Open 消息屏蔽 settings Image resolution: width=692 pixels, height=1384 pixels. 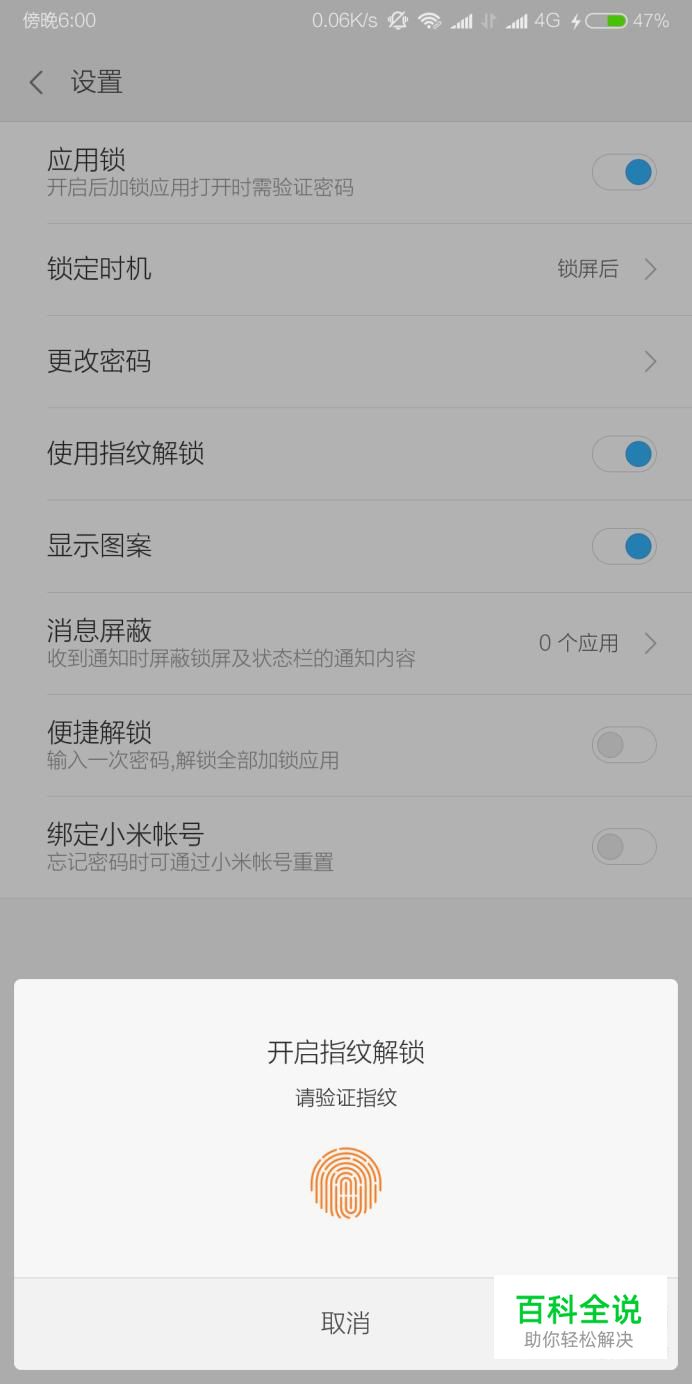(346, 643)
